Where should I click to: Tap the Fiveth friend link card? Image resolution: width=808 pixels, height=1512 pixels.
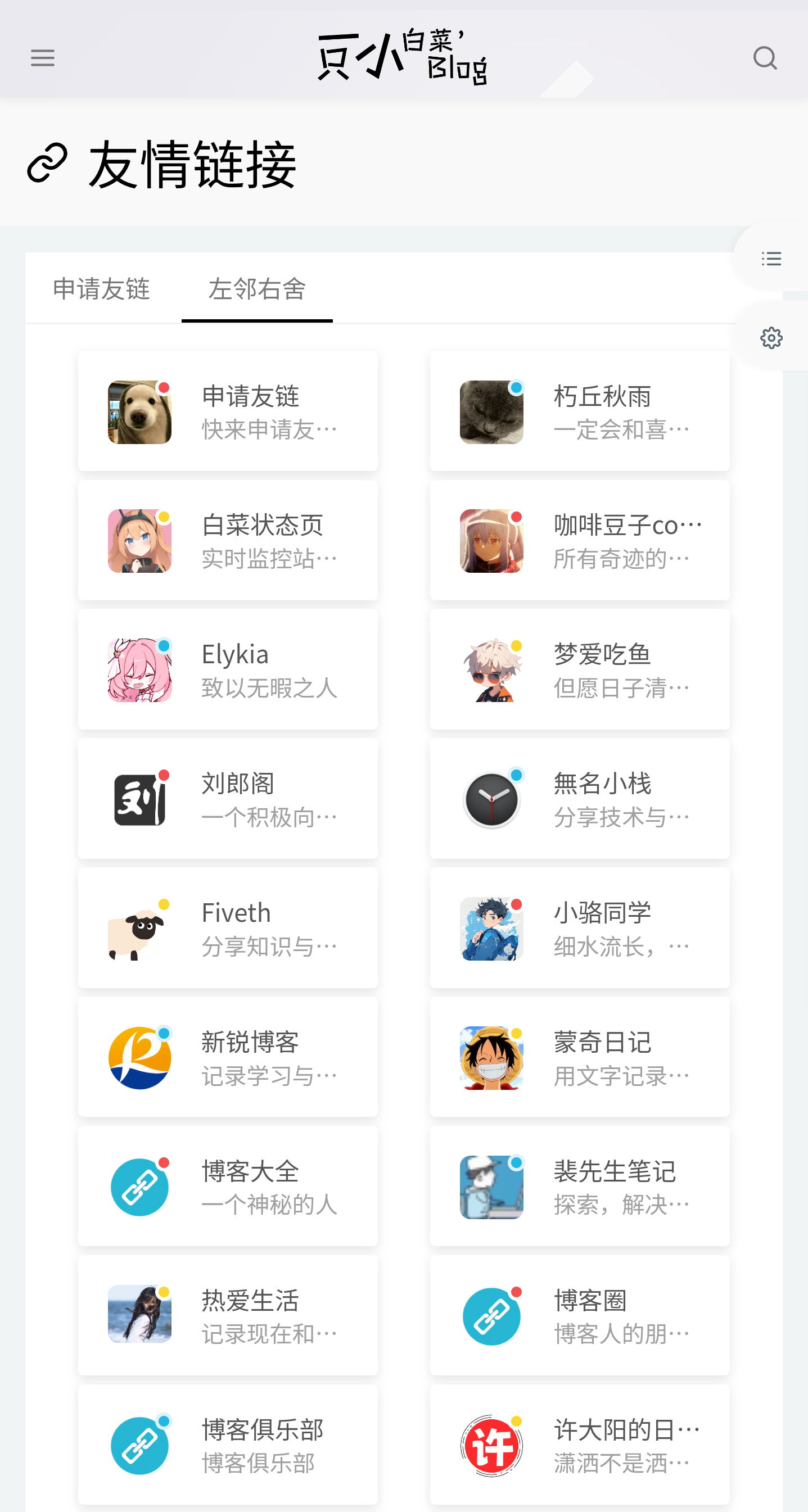coord(228,928)
